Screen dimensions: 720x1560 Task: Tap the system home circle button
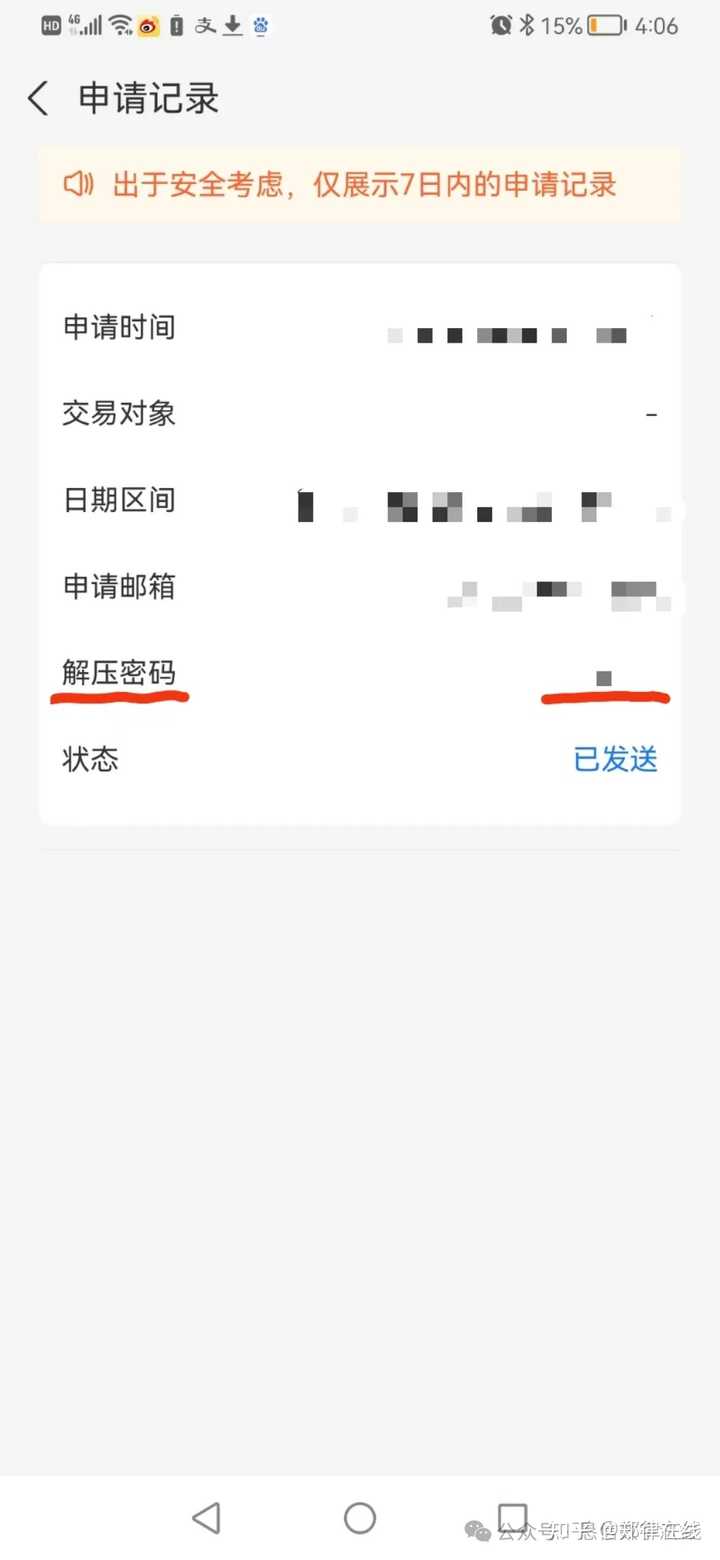pos(360,1518)
